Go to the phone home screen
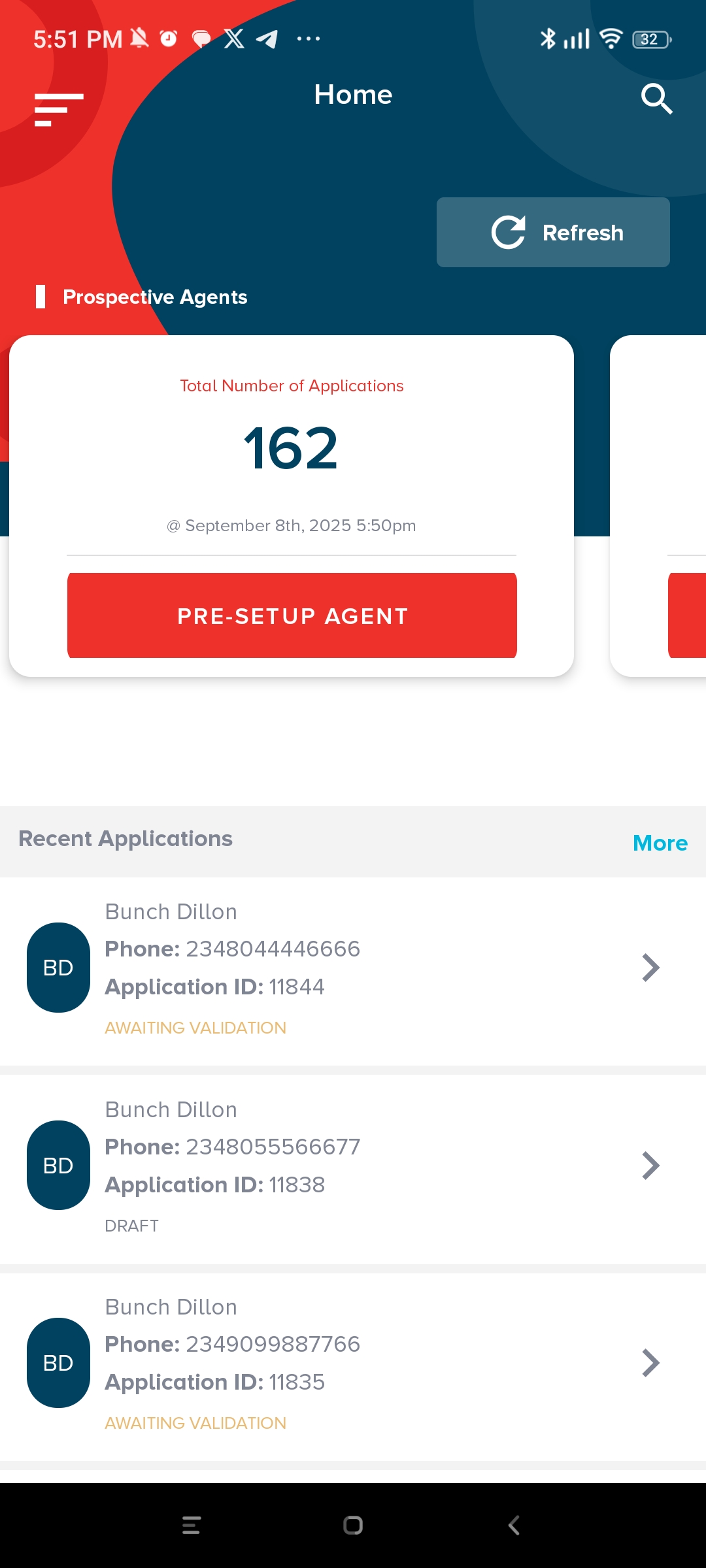Image resolution: width=706 pixels, height=1568 pixels. 353,1526
